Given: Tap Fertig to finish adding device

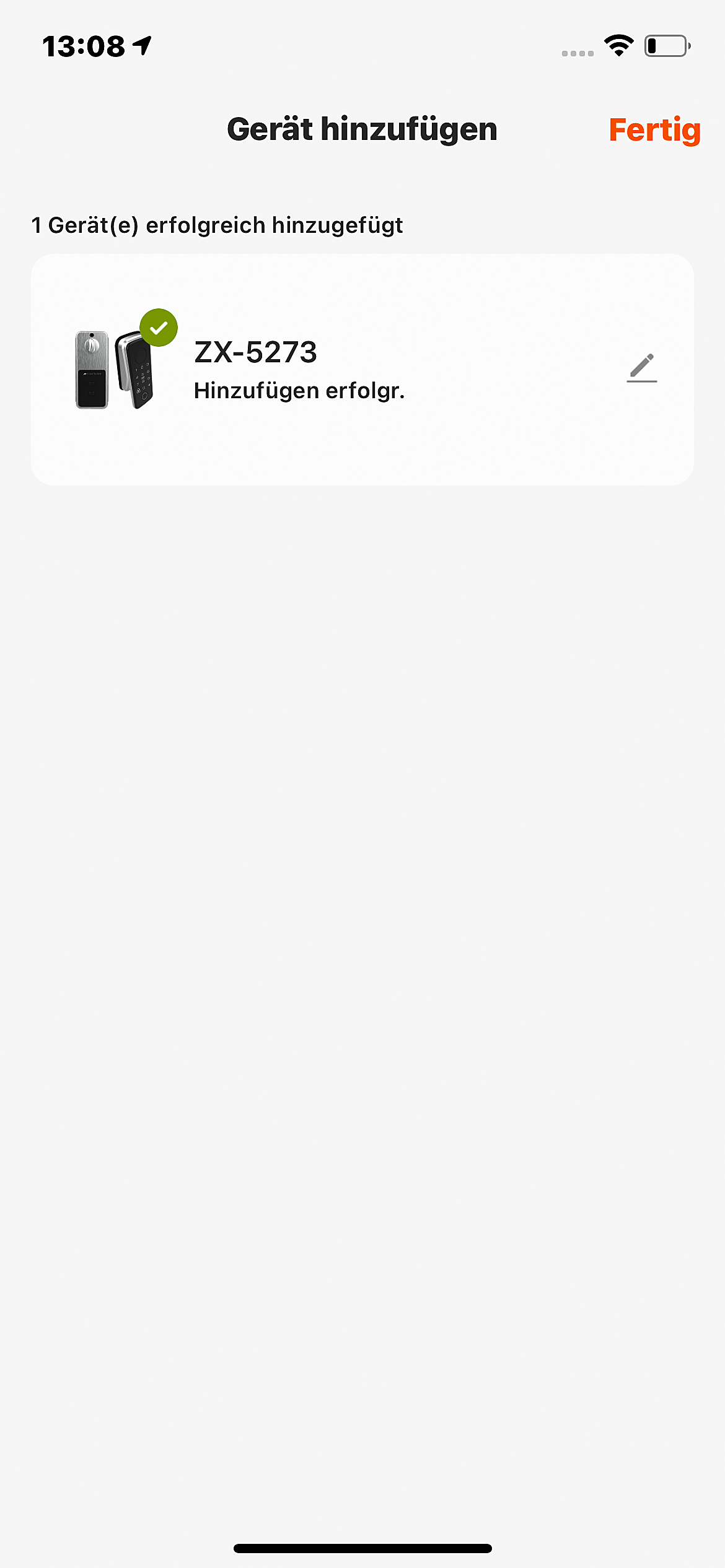Looking at the screenshot, I should [x=654, y=129].
